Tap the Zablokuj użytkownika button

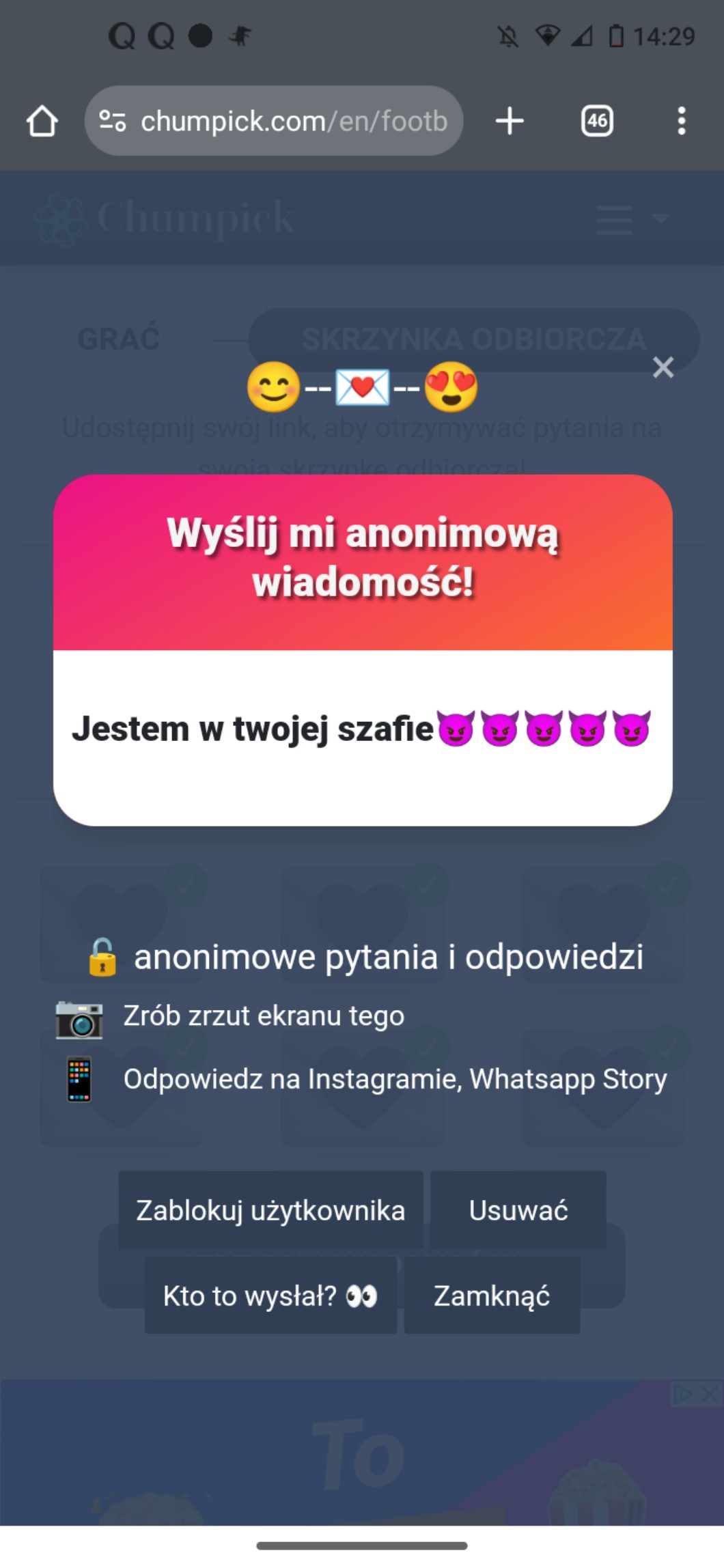click(x=270, y=1210)
